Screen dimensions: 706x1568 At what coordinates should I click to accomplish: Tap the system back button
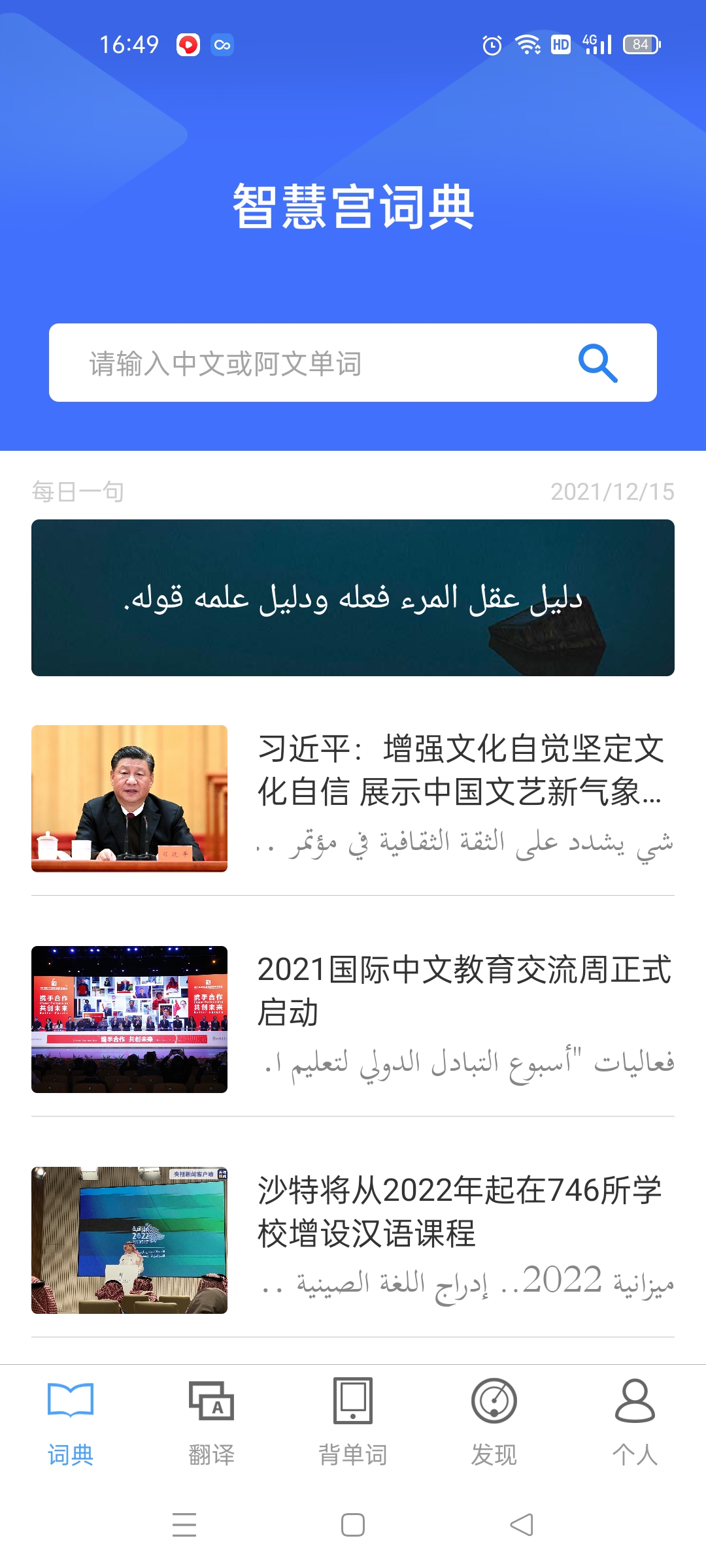(522, 1525)
